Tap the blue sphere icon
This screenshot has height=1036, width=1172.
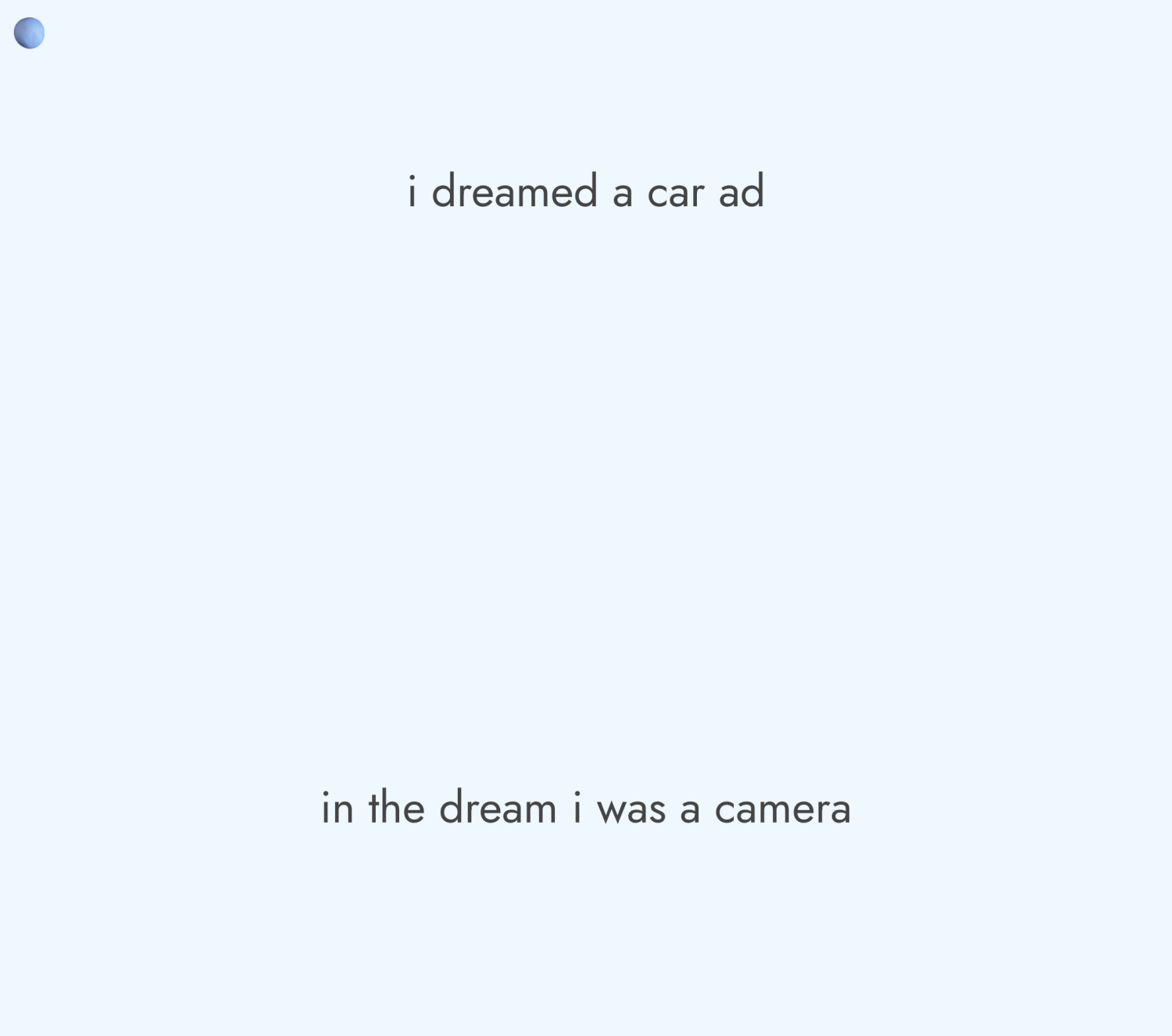[x=29, y=33]
